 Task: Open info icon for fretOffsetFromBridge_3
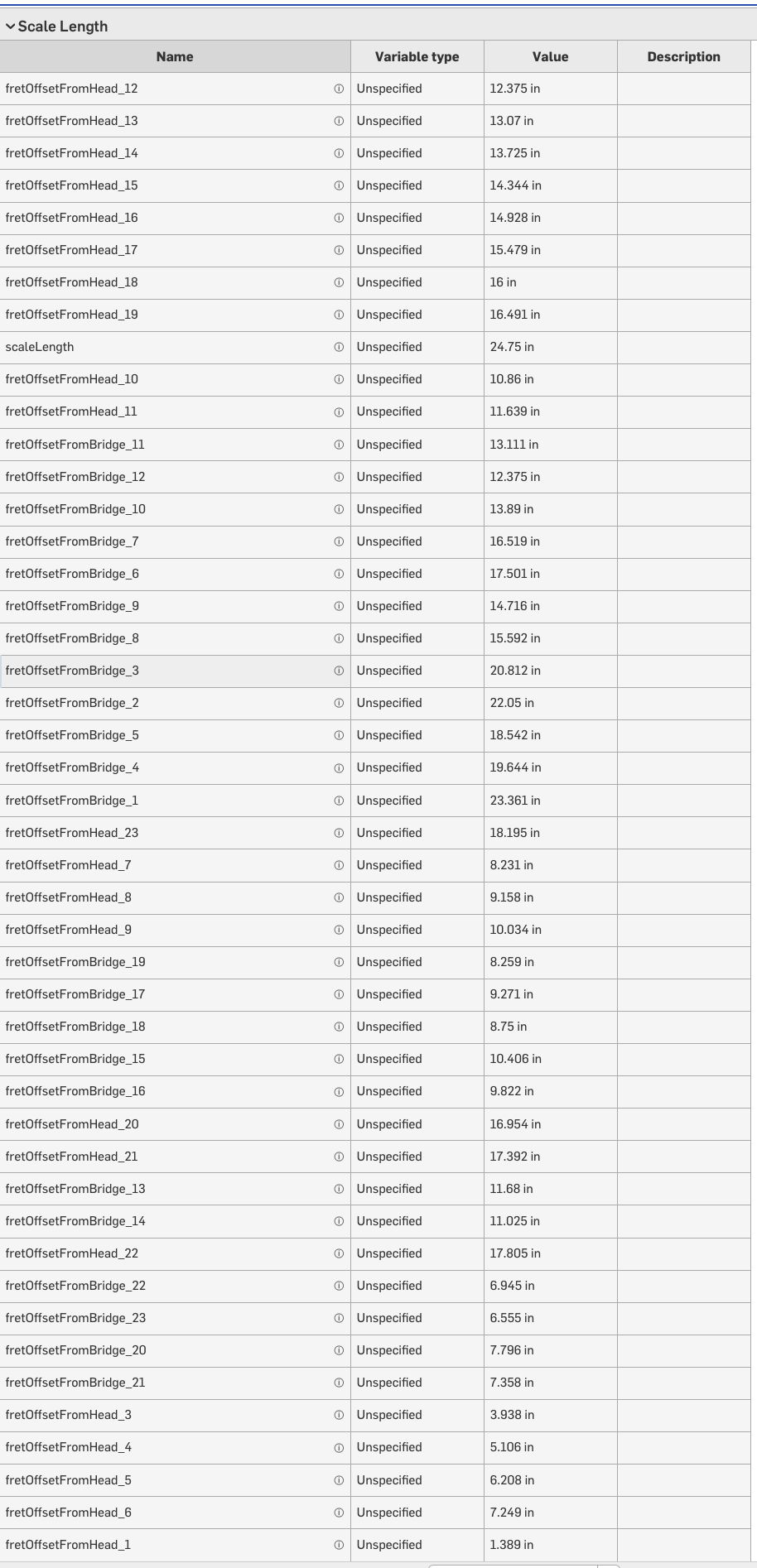[x=339, y=671]
